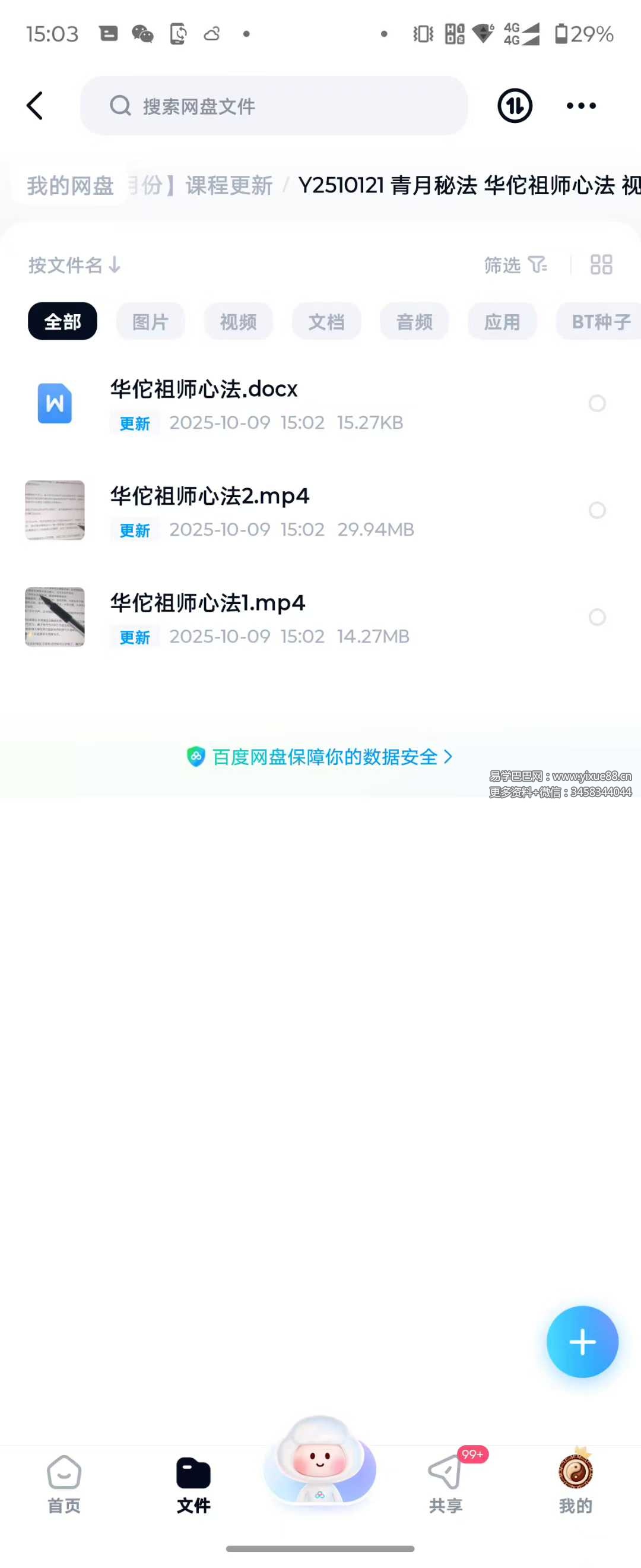Tap the 搜索网盘文件 search box
This screenshot has width=641, height=1568.
point(274,106)
